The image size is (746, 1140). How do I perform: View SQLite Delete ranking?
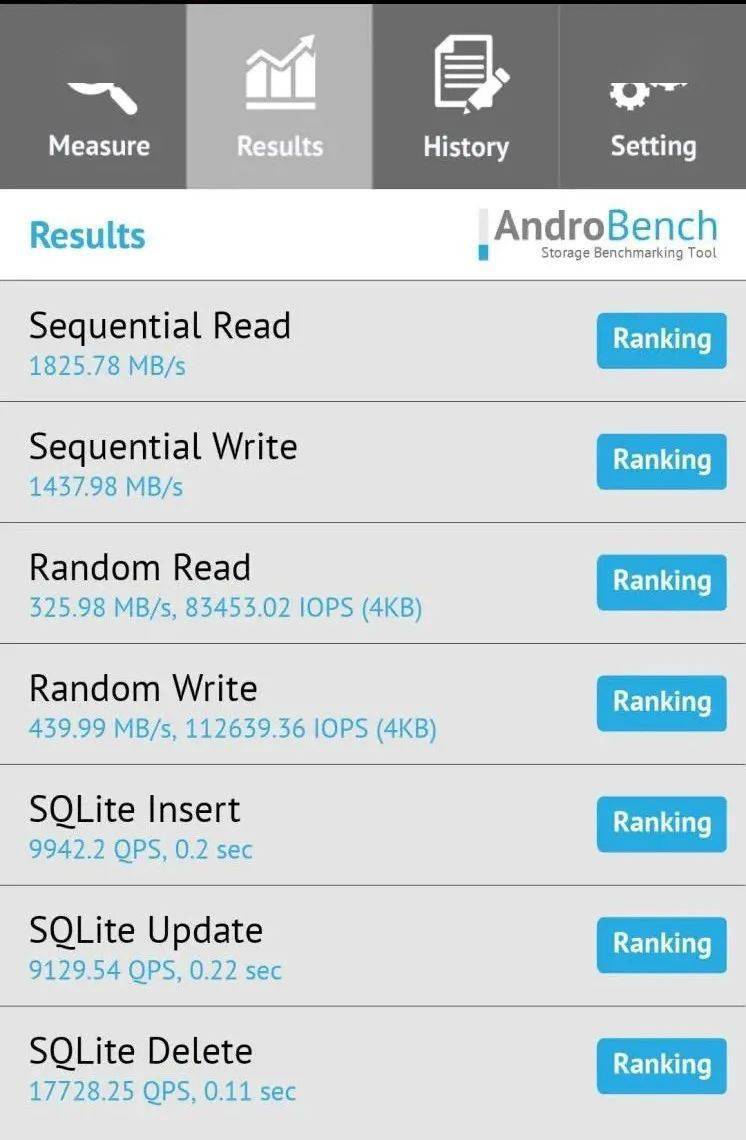point(661,1066)
